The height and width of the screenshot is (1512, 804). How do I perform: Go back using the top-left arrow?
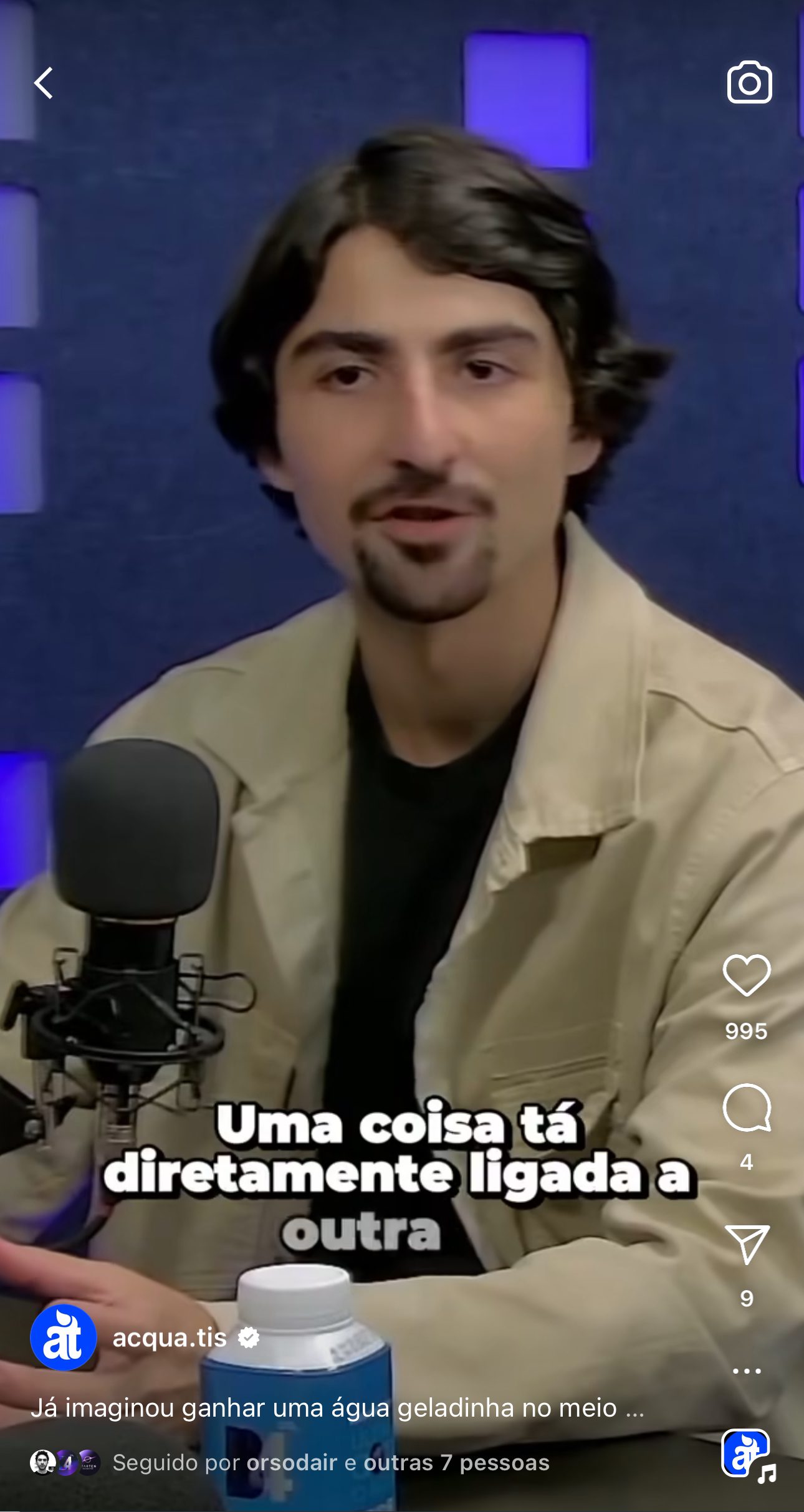tap(44, 84)
